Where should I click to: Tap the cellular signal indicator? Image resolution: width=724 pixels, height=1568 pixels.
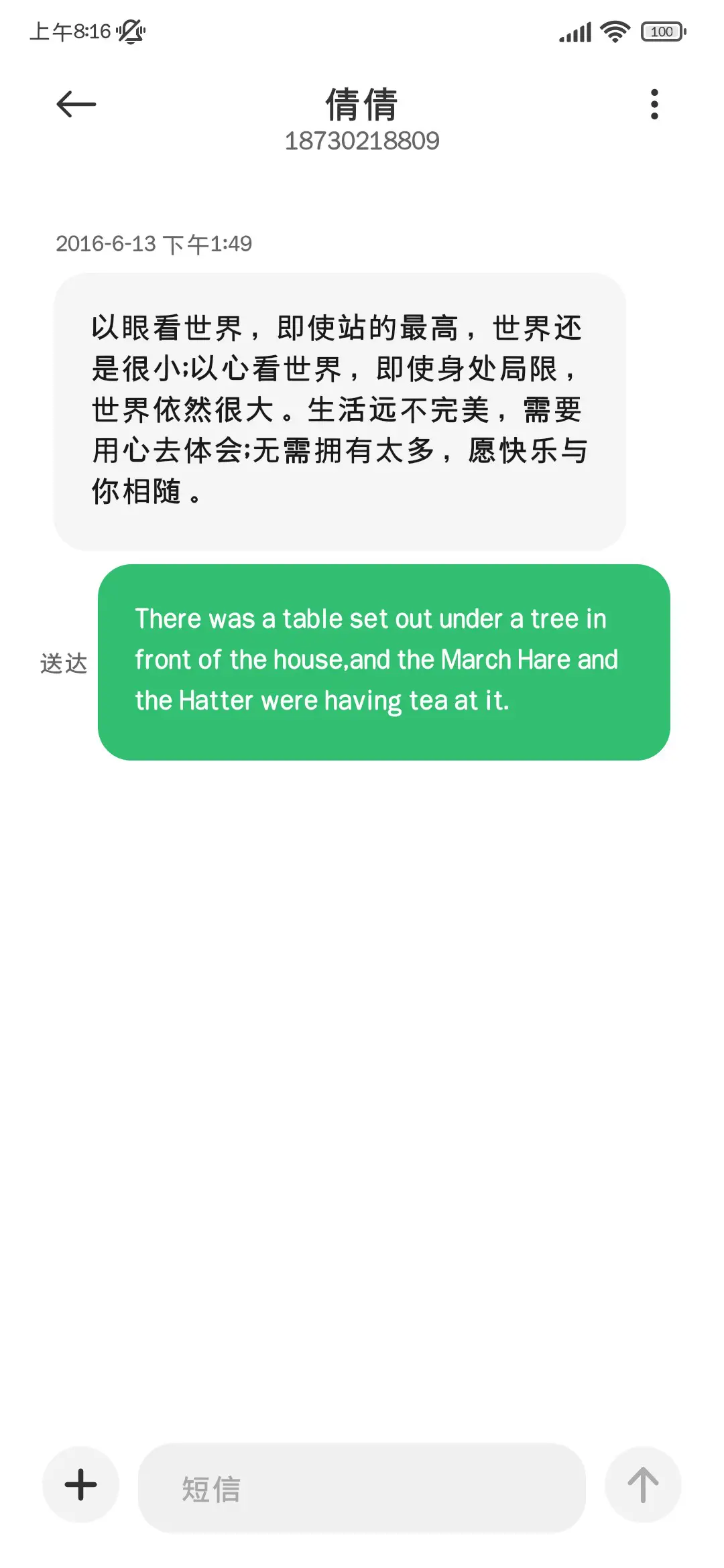576,30
